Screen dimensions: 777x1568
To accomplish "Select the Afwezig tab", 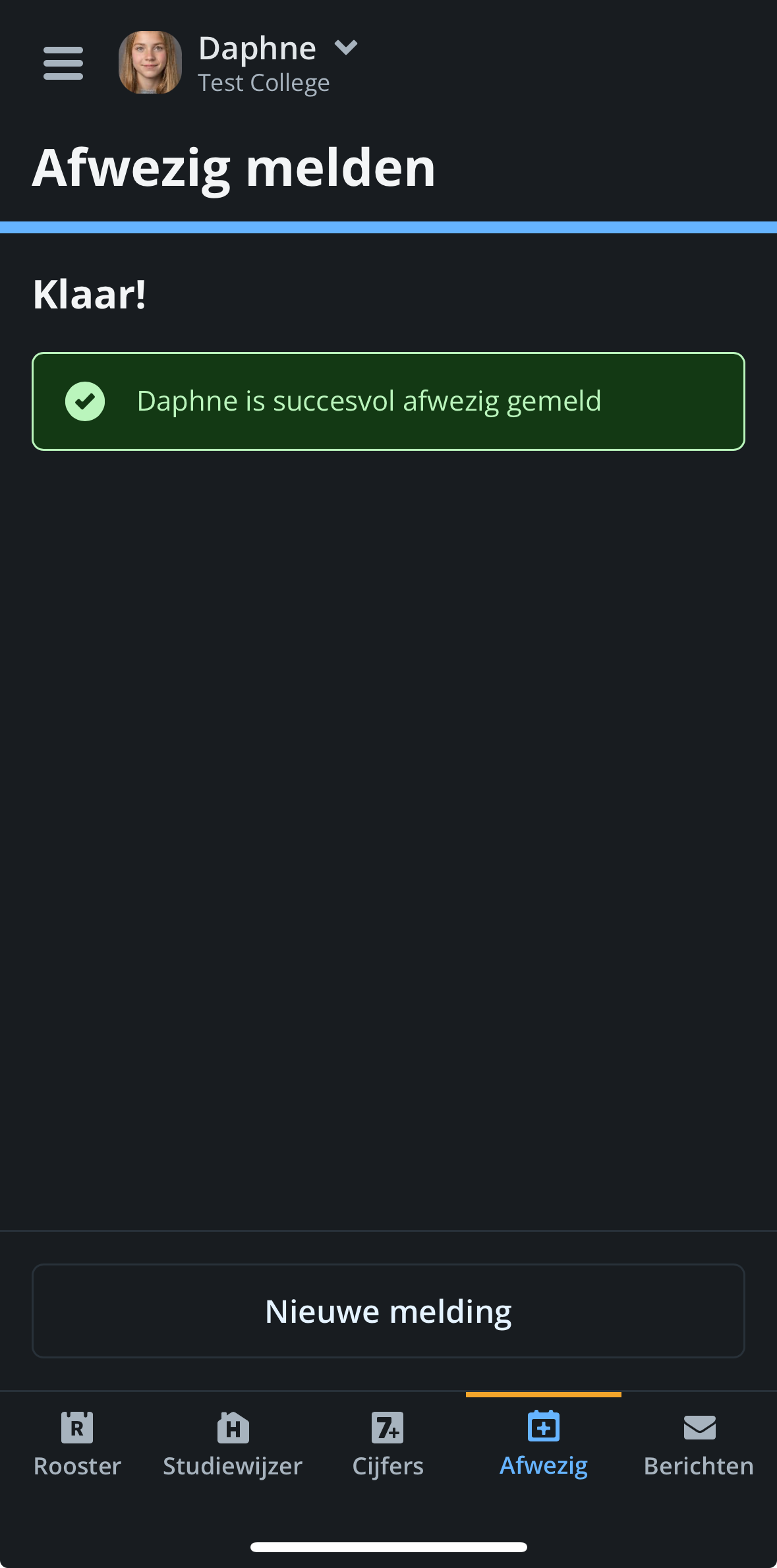I will click(543, 1443).
